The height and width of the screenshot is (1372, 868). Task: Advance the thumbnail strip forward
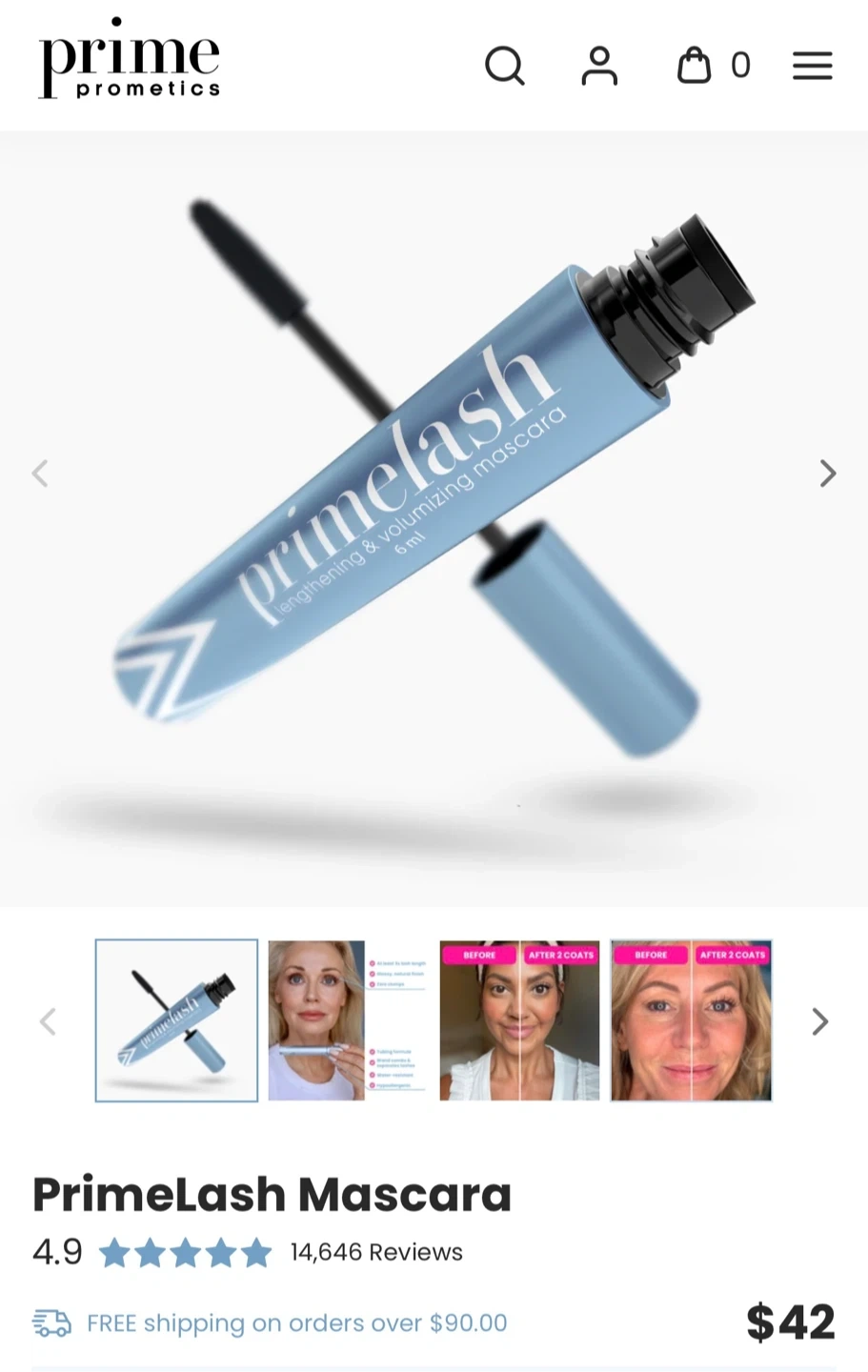coord(819,1022)
